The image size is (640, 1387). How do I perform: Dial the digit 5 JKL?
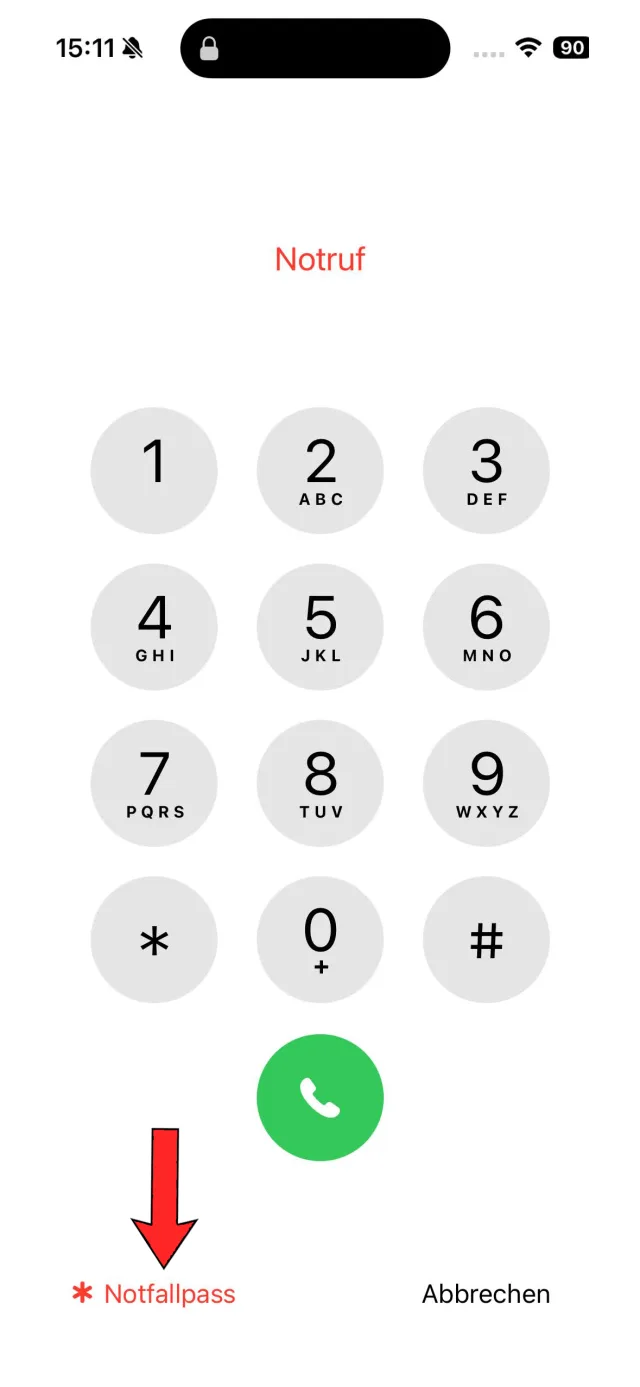coord(320,627)
